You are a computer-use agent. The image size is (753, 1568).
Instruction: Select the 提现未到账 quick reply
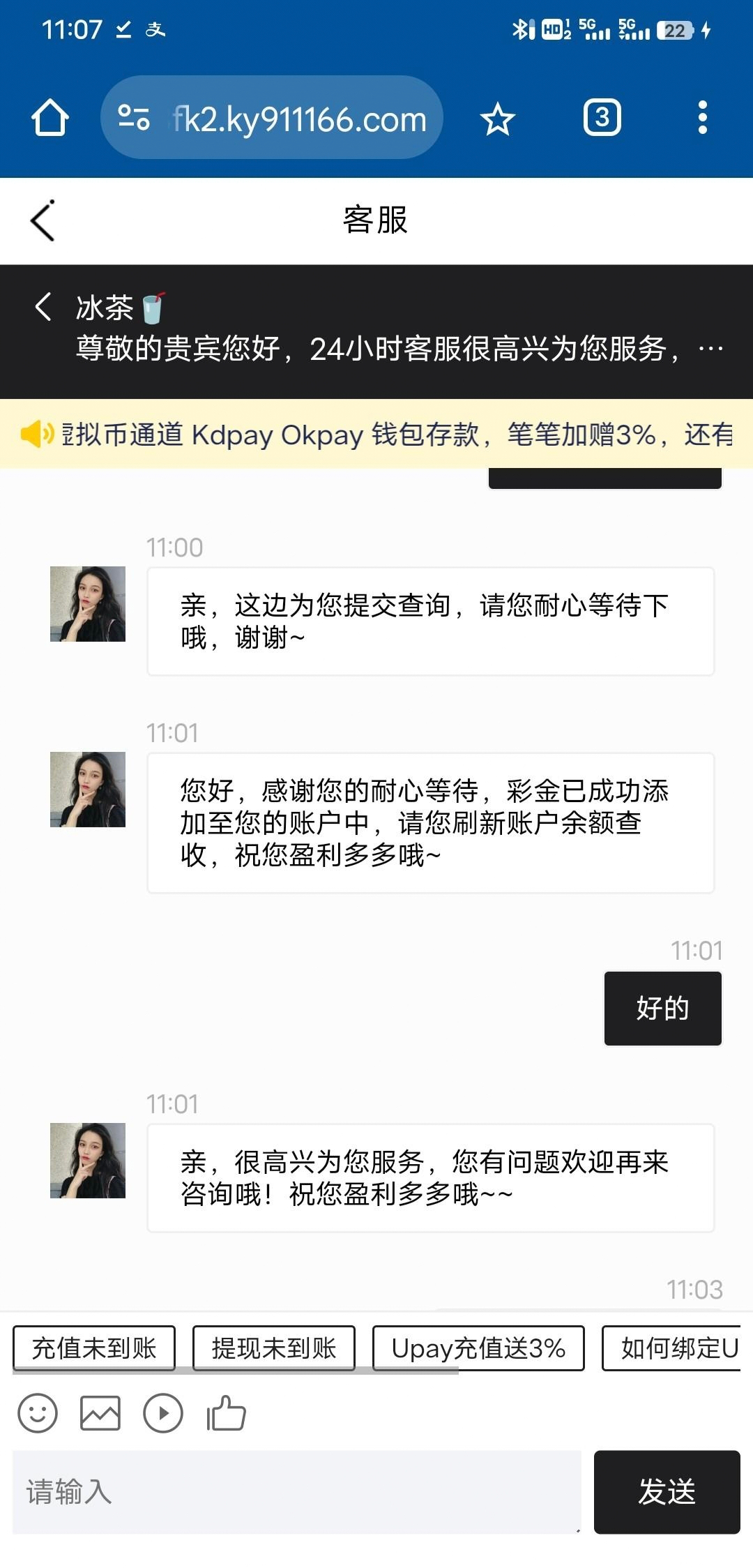[274, 1348]
